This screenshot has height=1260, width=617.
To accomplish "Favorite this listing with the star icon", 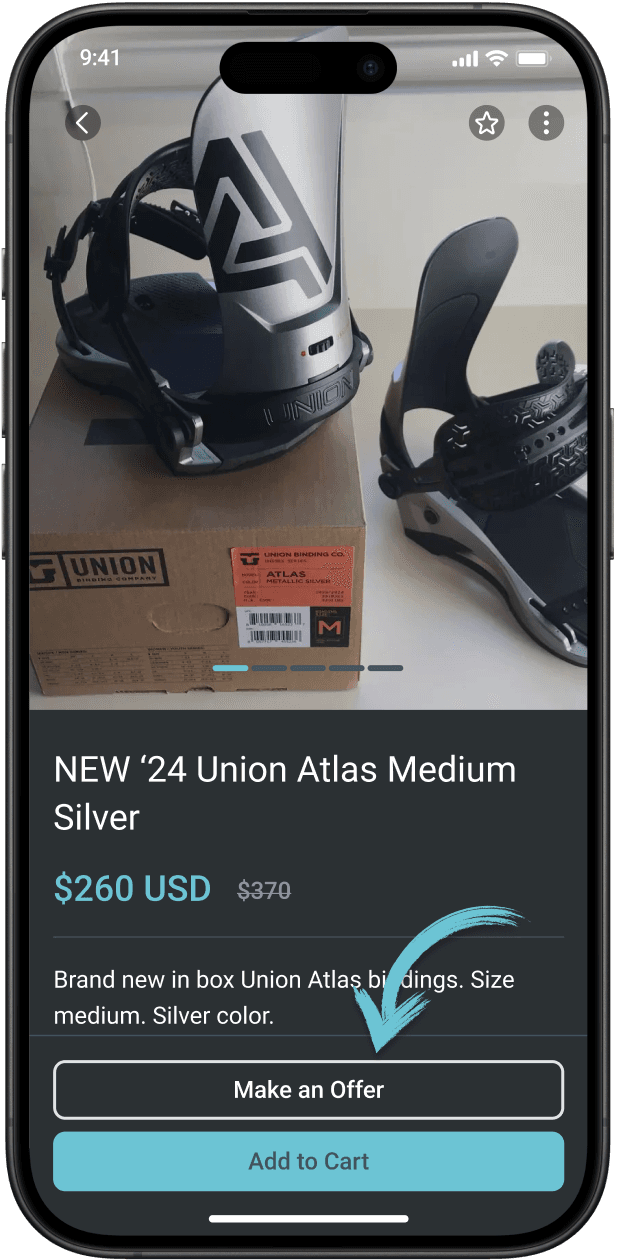I will [487, 123].
